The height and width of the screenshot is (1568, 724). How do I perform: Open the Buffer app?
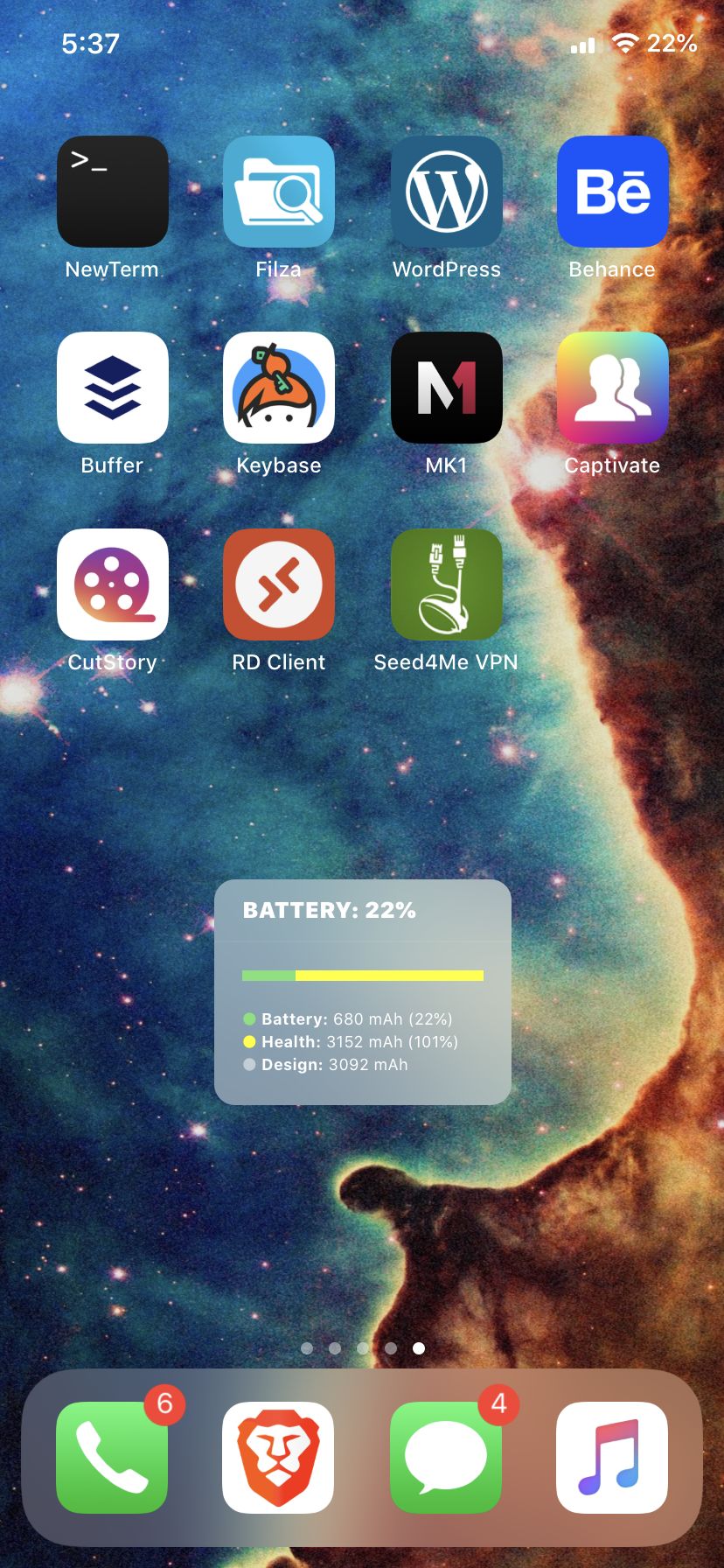[112, 388]
